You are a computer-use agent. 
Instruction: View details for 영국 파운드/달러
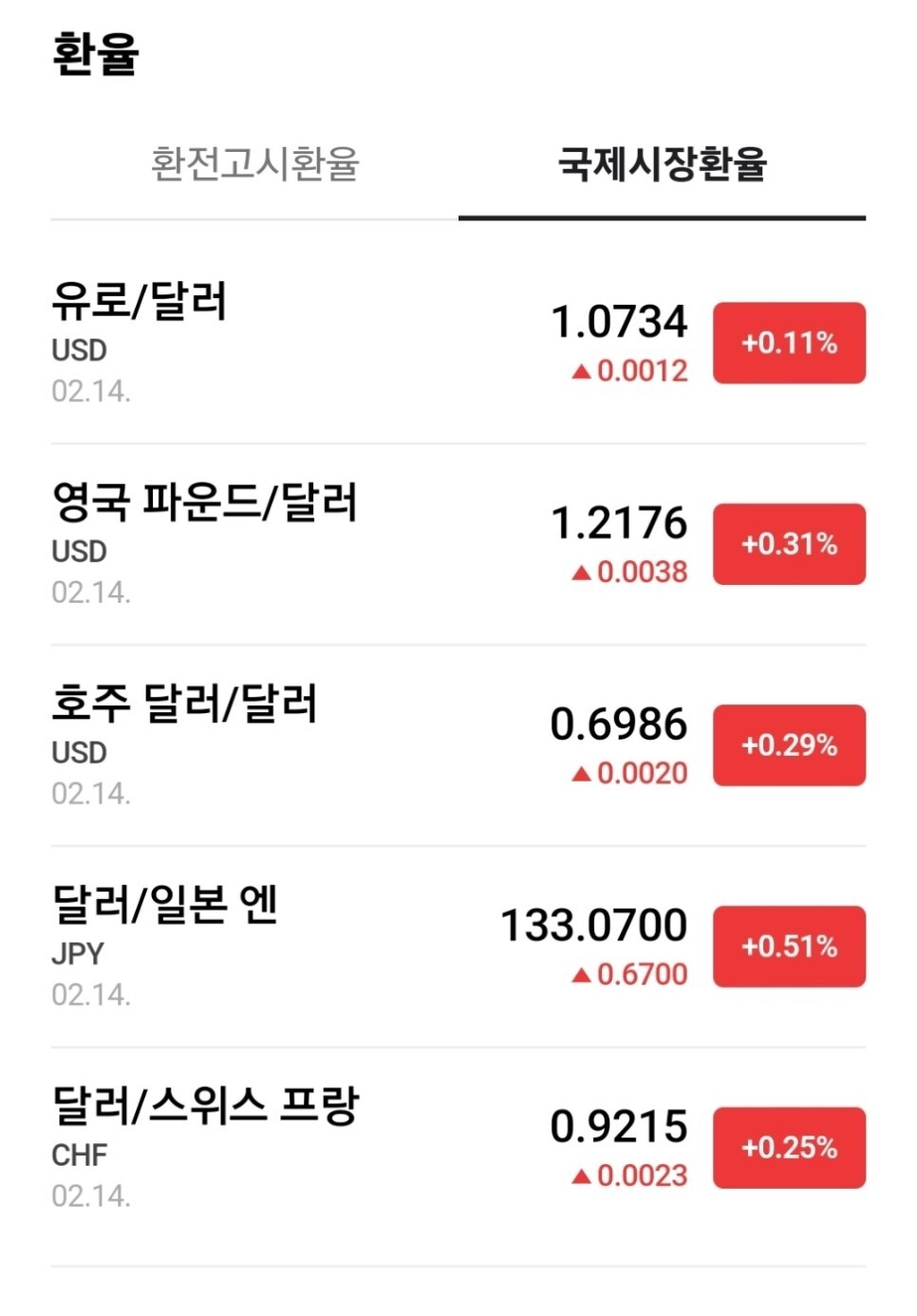click(204, 504)
